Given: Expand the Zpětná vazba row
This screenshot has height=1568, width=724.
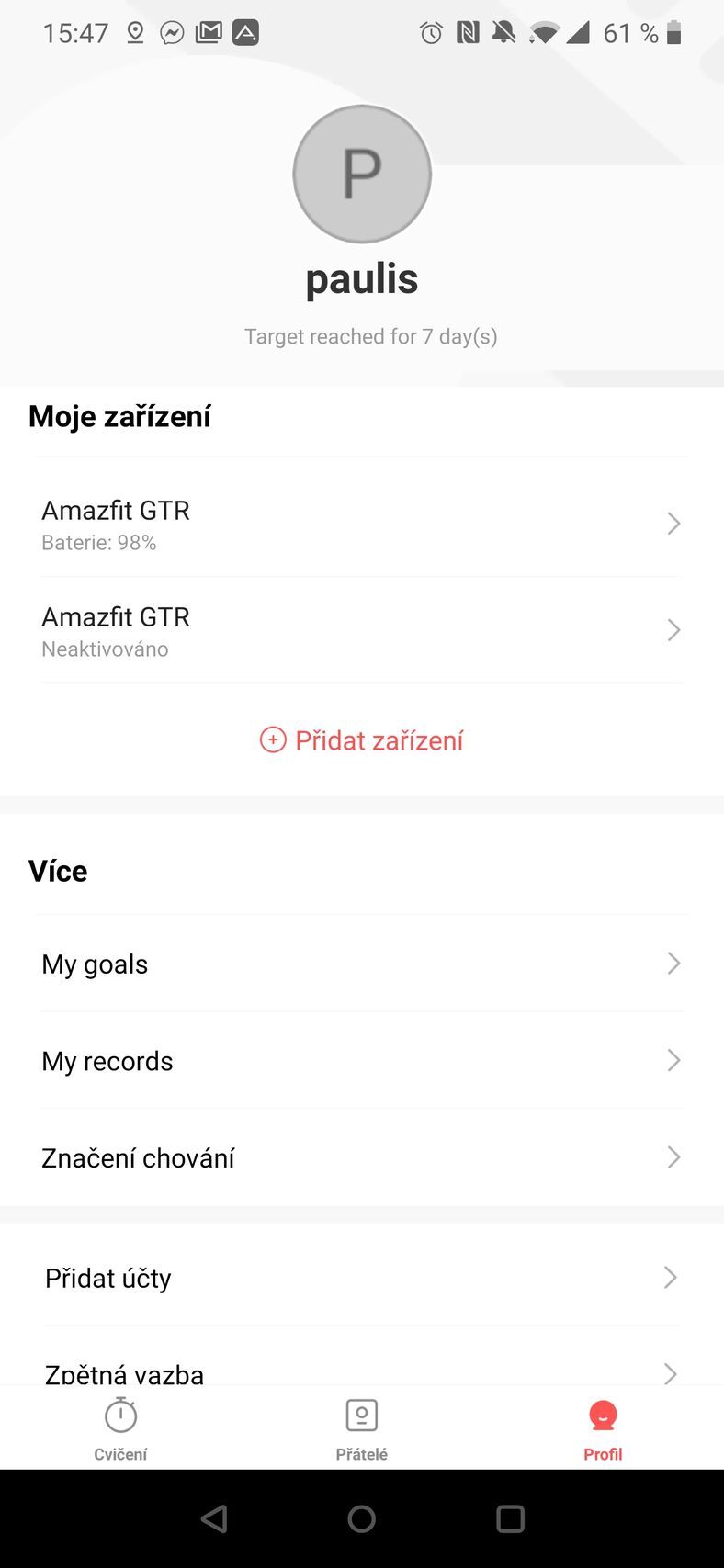Looking at the screenshot, I should [x=361, y=1369].
